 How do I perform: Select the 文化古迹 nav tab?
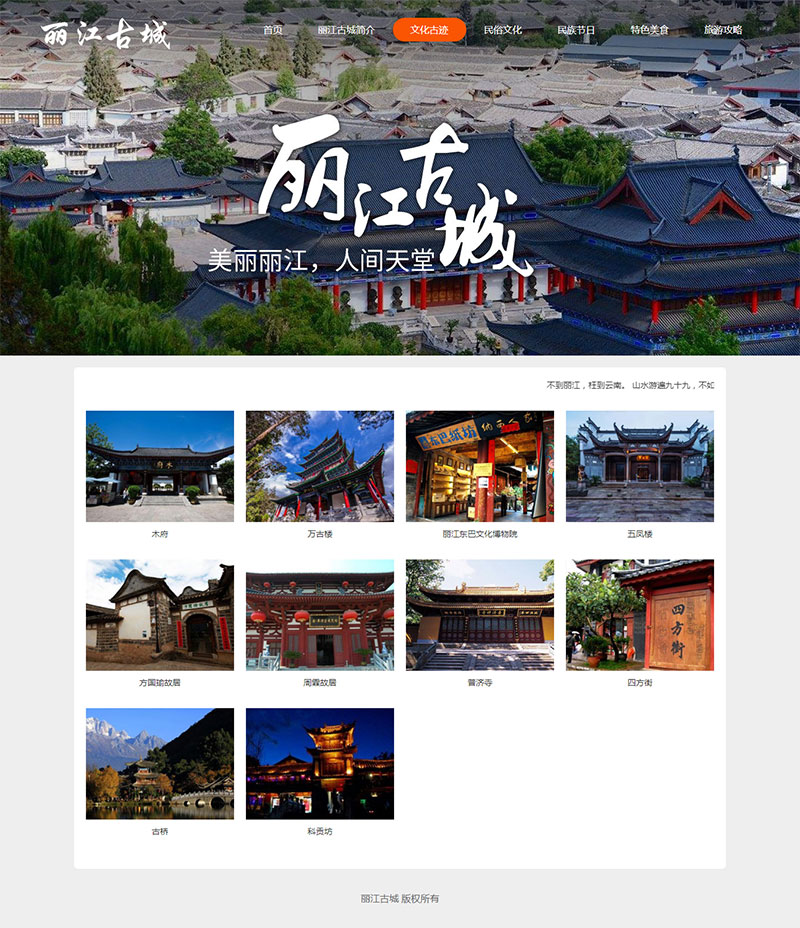(429, 30)
